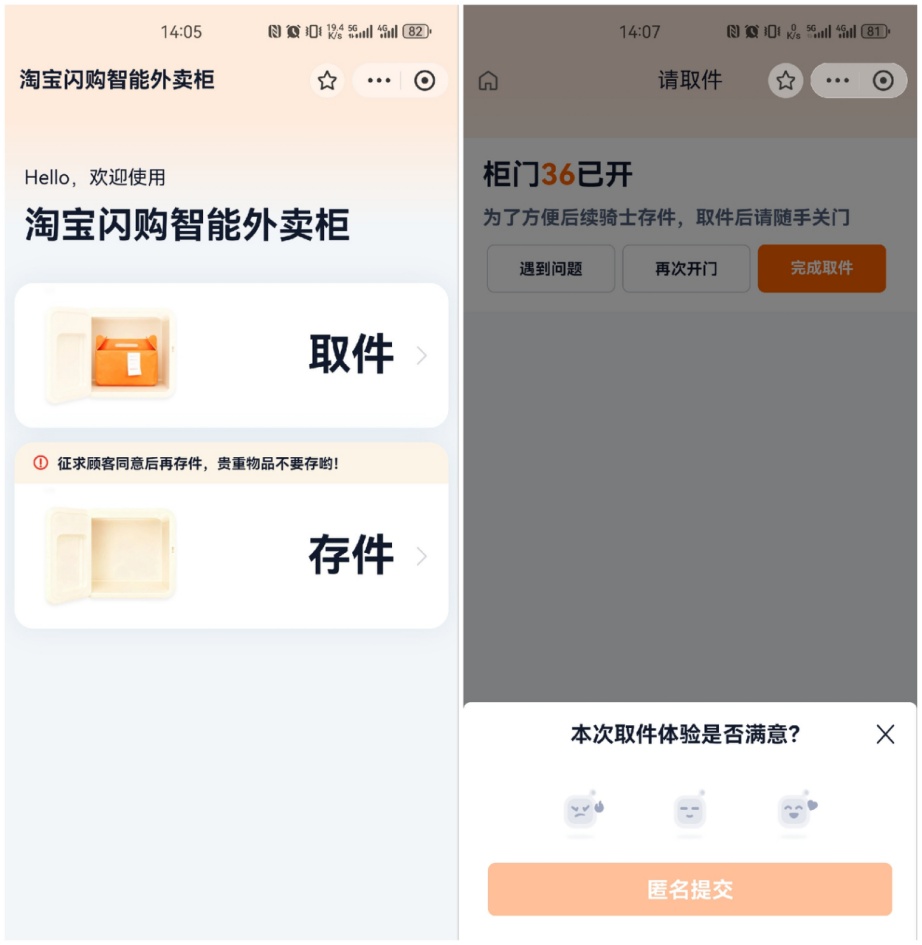The height and width of the screenshot is (945, 922).
Task: Open the 取件 pickup card
Action: coord(231,356)
